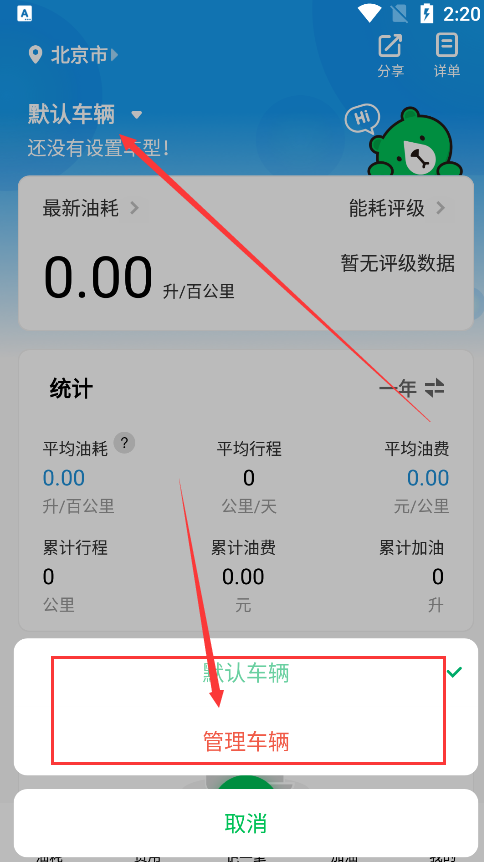
Task: Open the 详单 details icon
Action: [447, 56]
